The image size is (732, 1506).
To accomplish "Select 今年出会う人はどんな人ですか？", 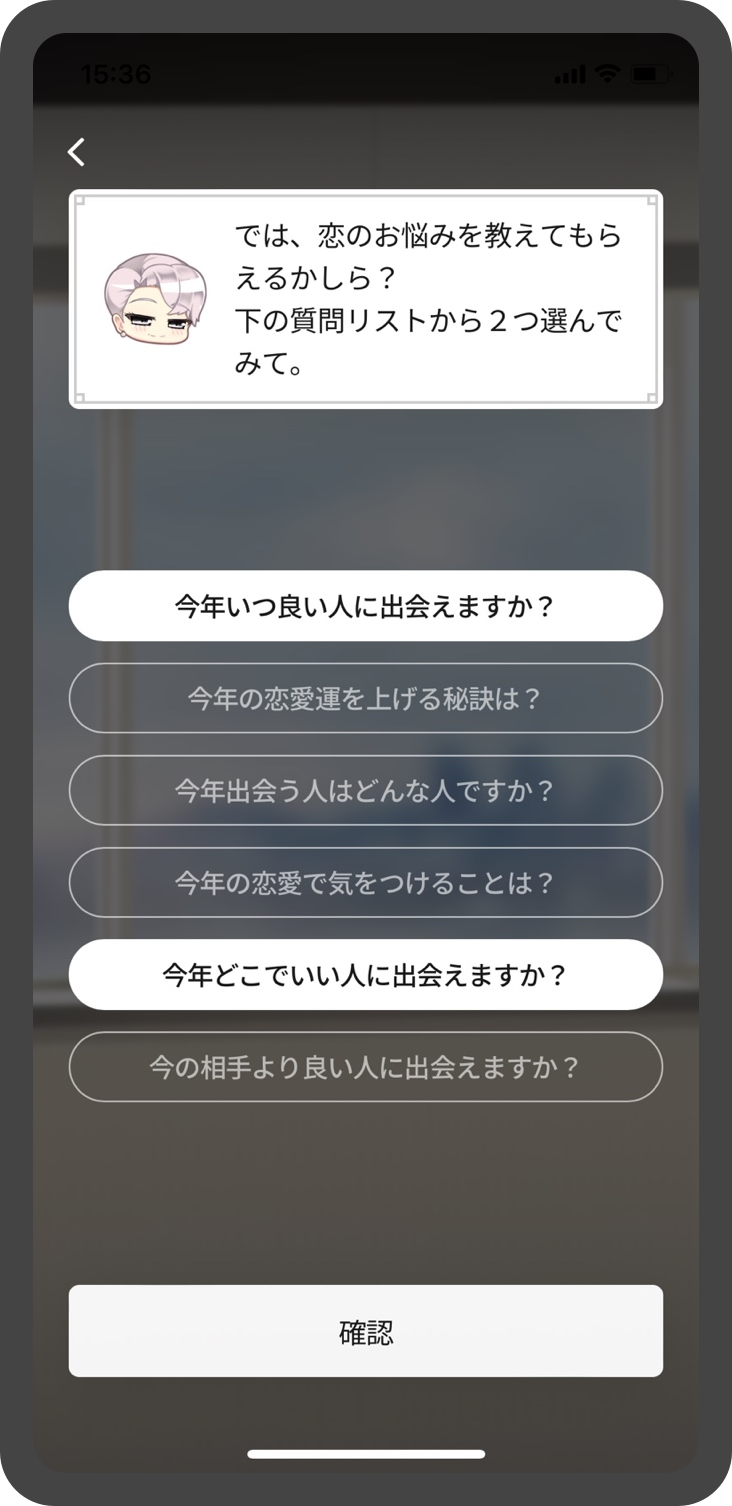I will (x=366, y=790).
